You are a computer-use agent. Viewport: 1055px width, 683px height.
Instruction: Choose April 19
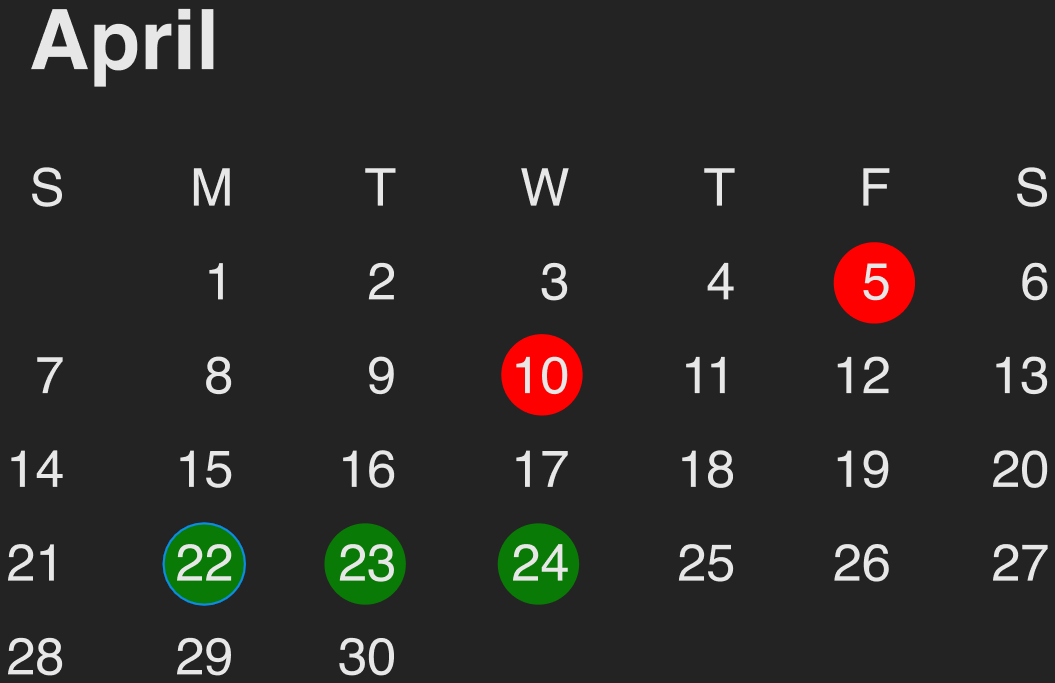(862, 470)
